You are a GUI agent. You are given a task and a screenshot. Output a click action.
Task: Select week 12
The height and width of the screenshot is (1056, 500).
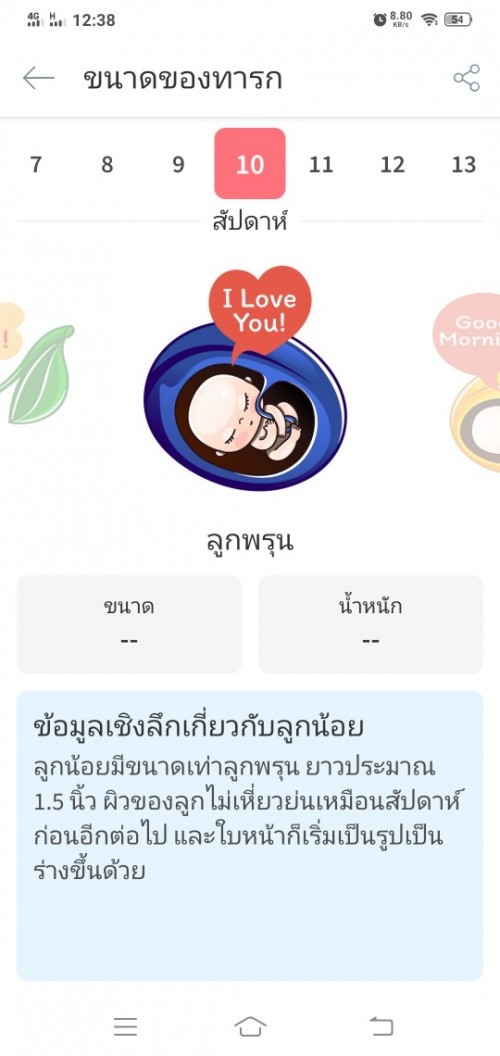[x=392, y=164]
